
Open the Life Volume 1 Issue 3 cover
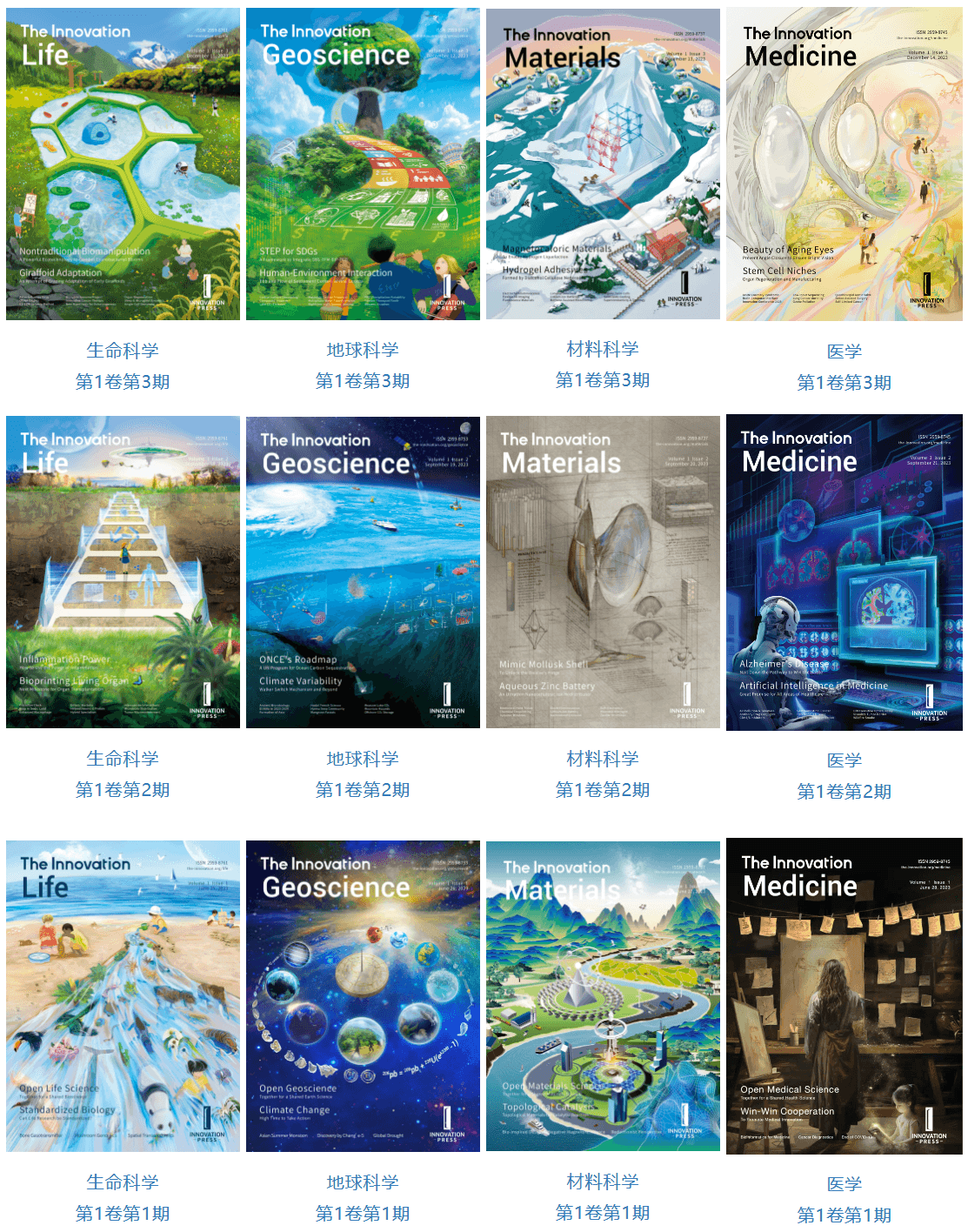click(123, 164)
